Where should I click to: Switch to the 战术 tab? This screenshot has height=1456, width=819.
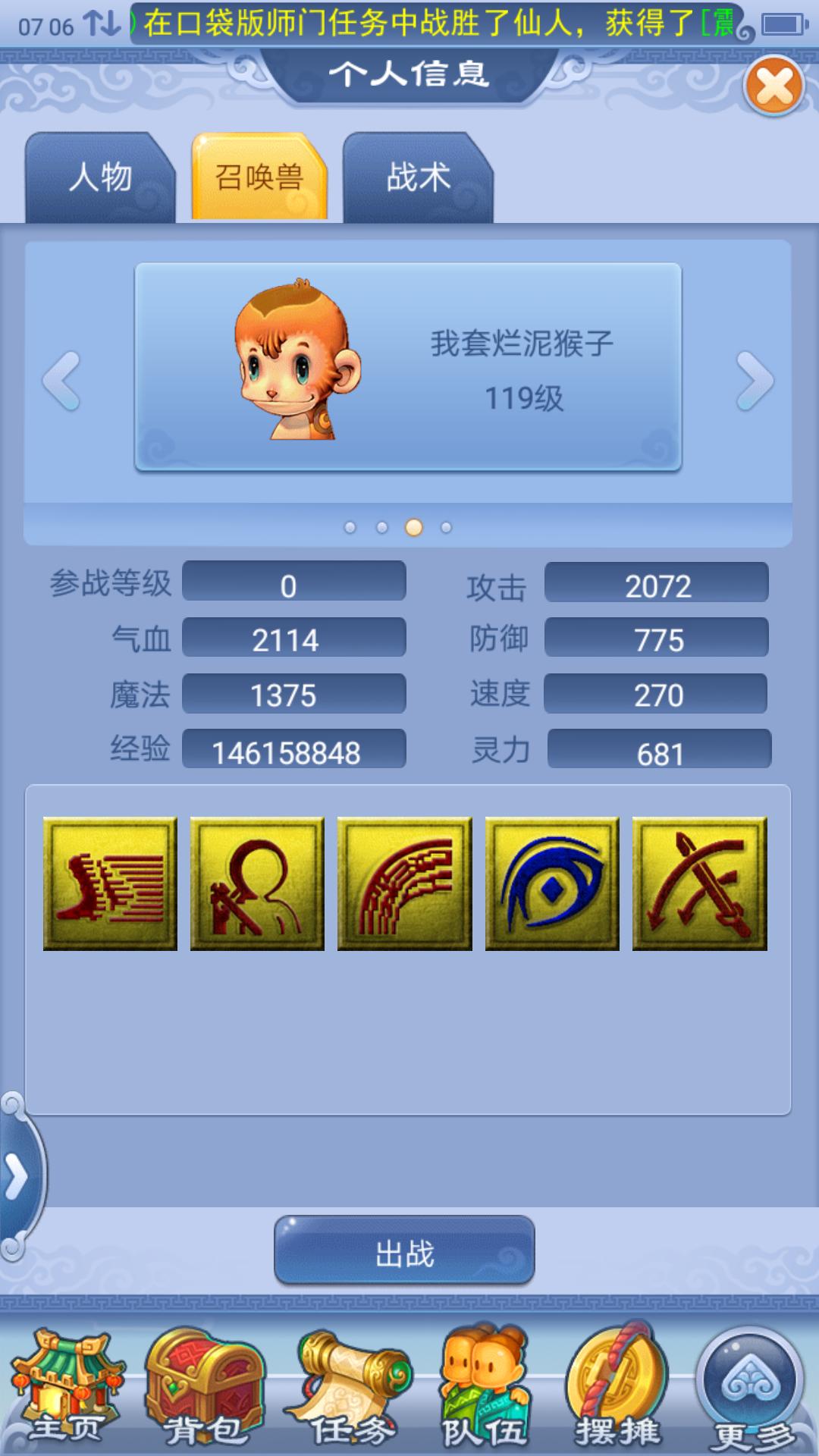coord(418,177)
